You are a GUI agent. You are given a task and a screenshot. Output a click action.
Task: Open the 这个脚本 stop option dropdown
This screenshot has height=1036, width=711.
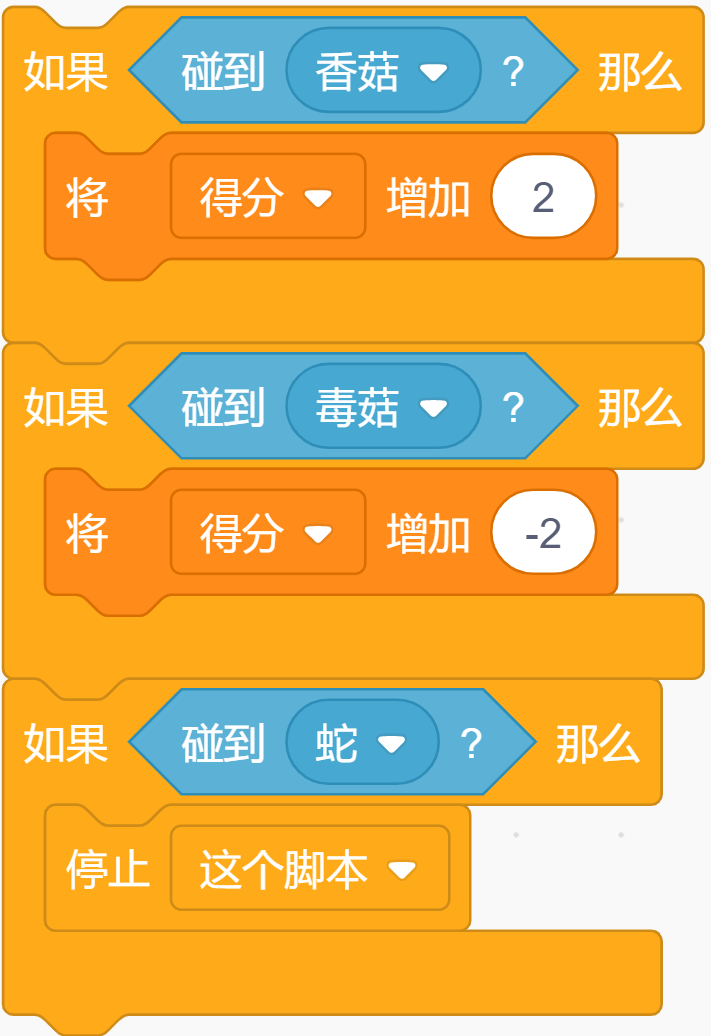tap(310, 868)
